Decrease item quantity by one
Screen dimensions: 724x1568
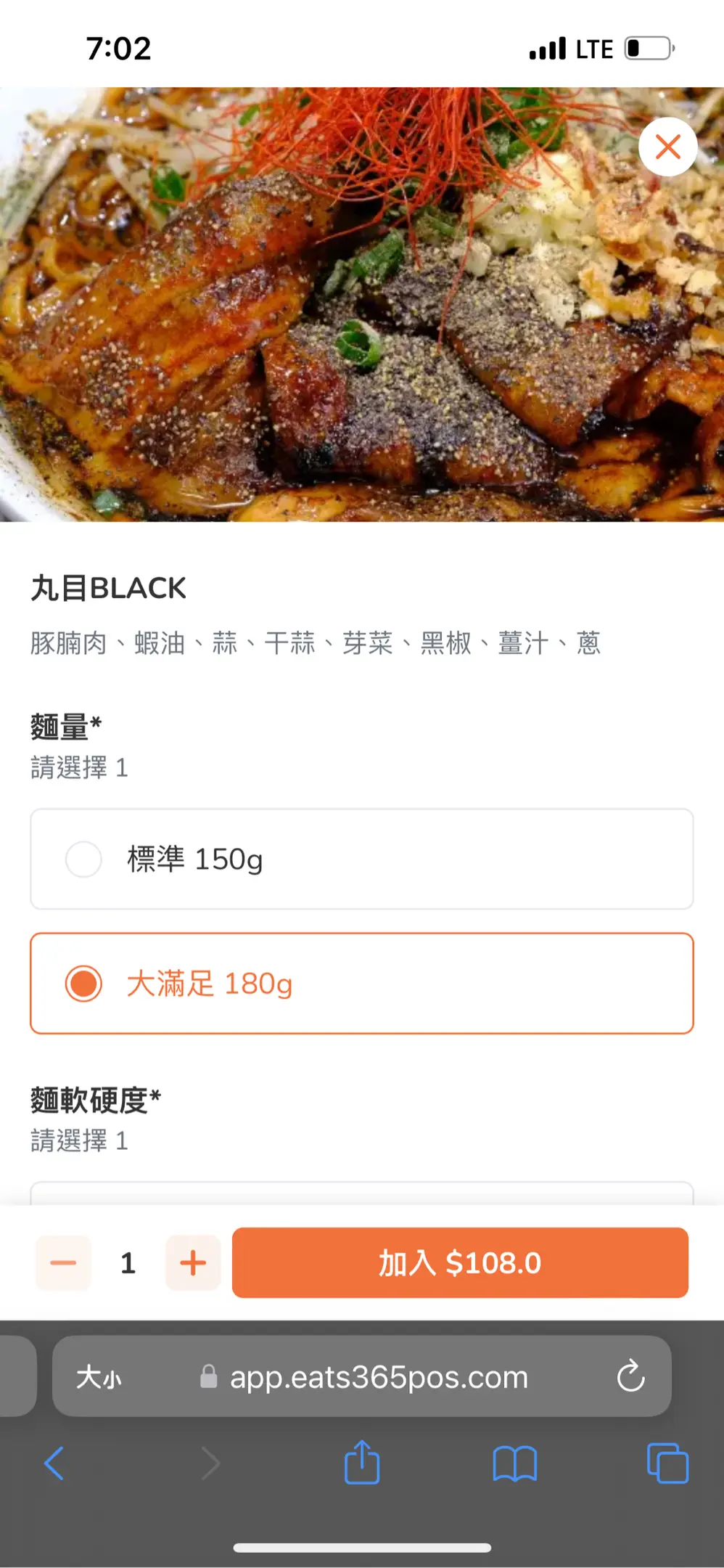(64, 1263)
